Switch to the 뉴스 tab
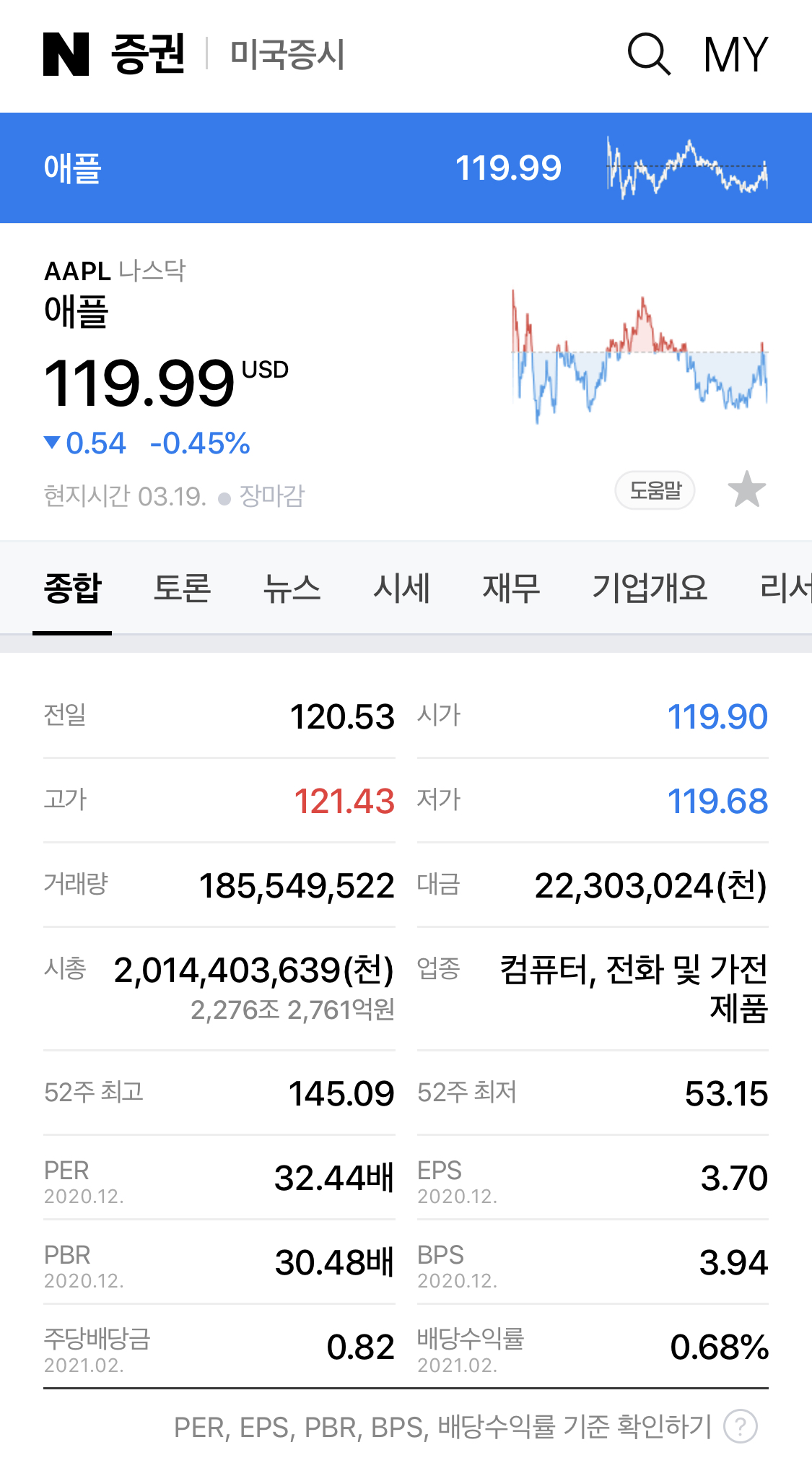Screen dimensions: 812x1463 coord(292,588)
